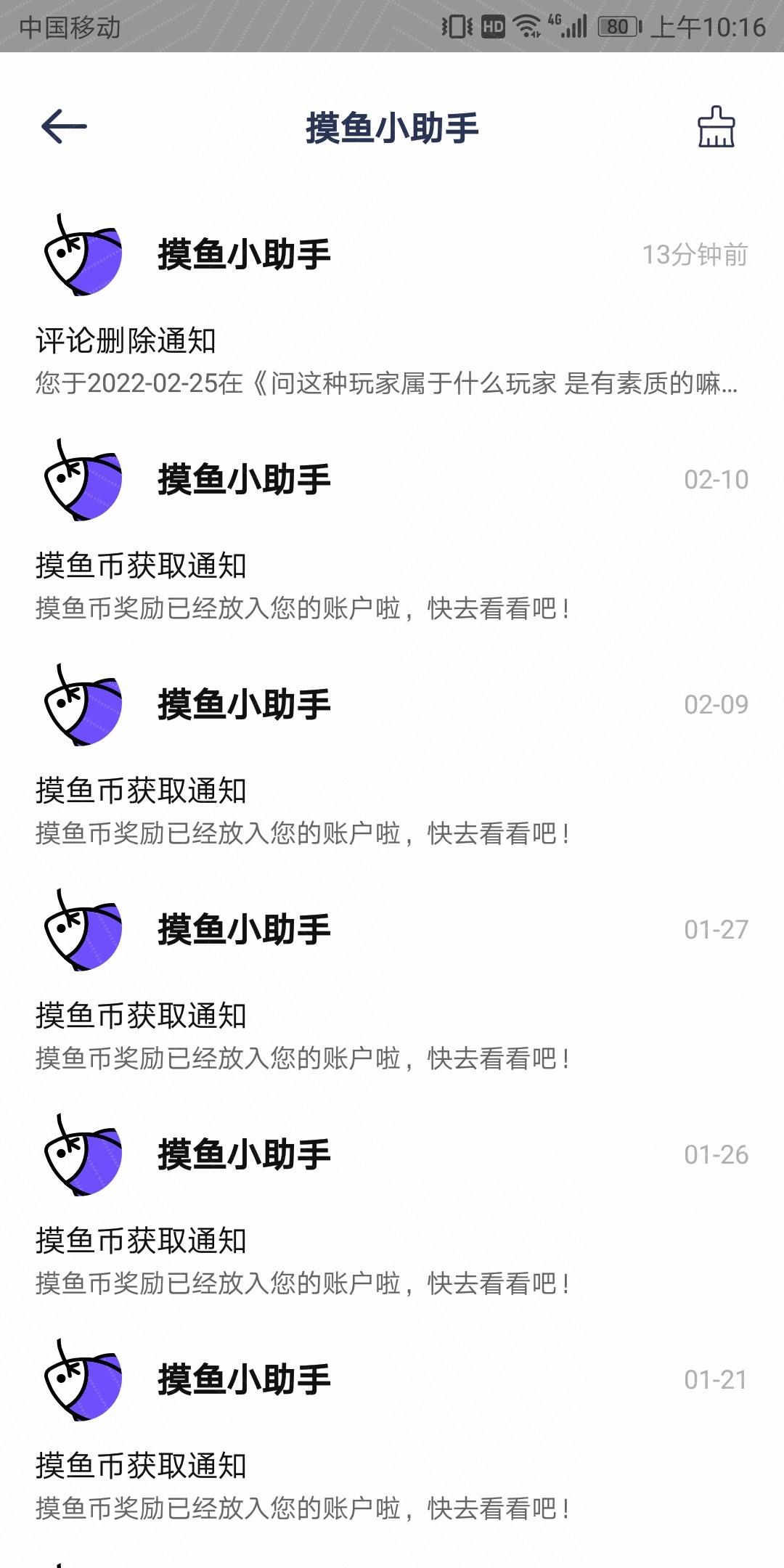The height and width of the screenshot is (1568, 784).
Task: Select the 摸鱼币获取通知 dated 01-27
Action: [x=392, y=981]
